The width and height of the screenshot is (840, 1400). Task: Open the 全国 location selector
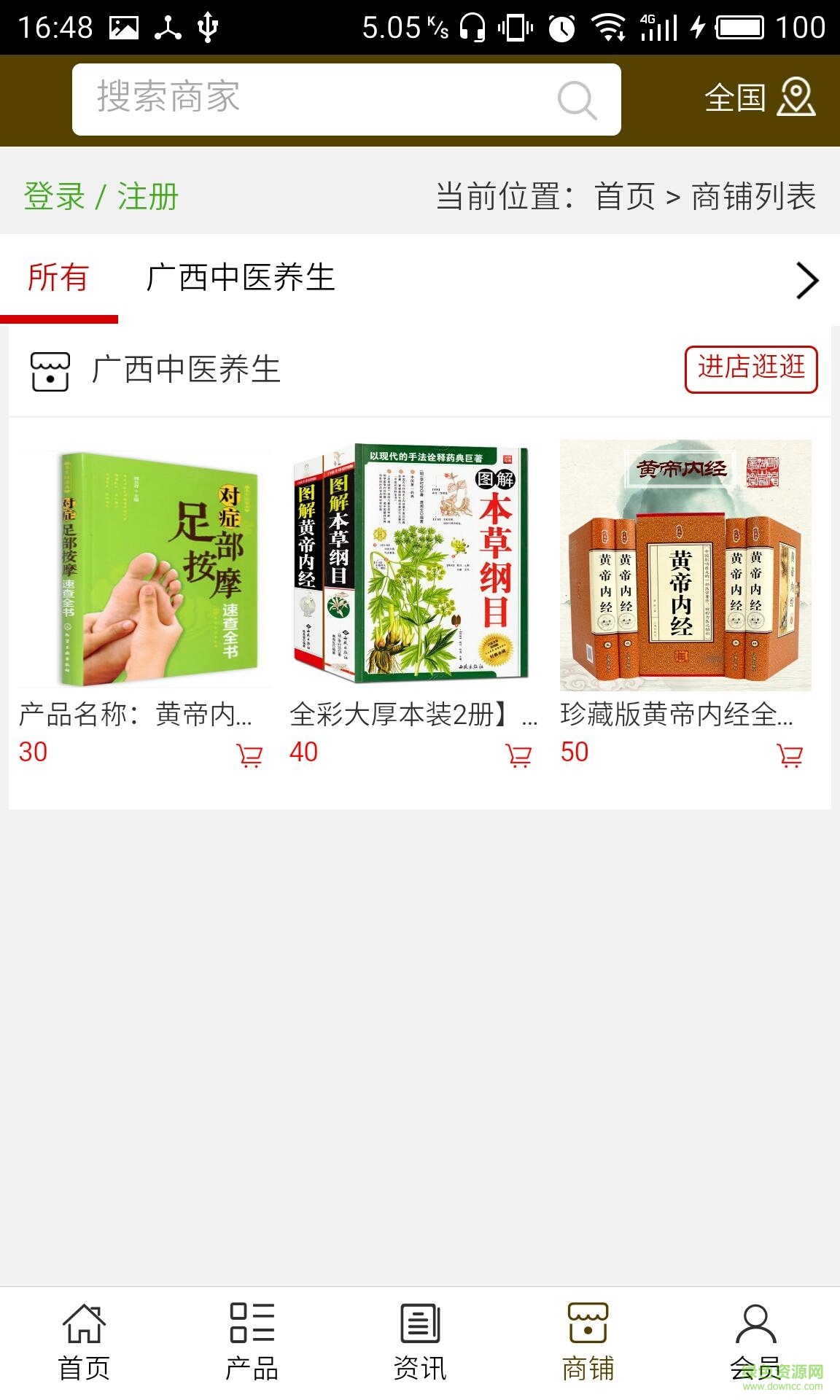759,98
